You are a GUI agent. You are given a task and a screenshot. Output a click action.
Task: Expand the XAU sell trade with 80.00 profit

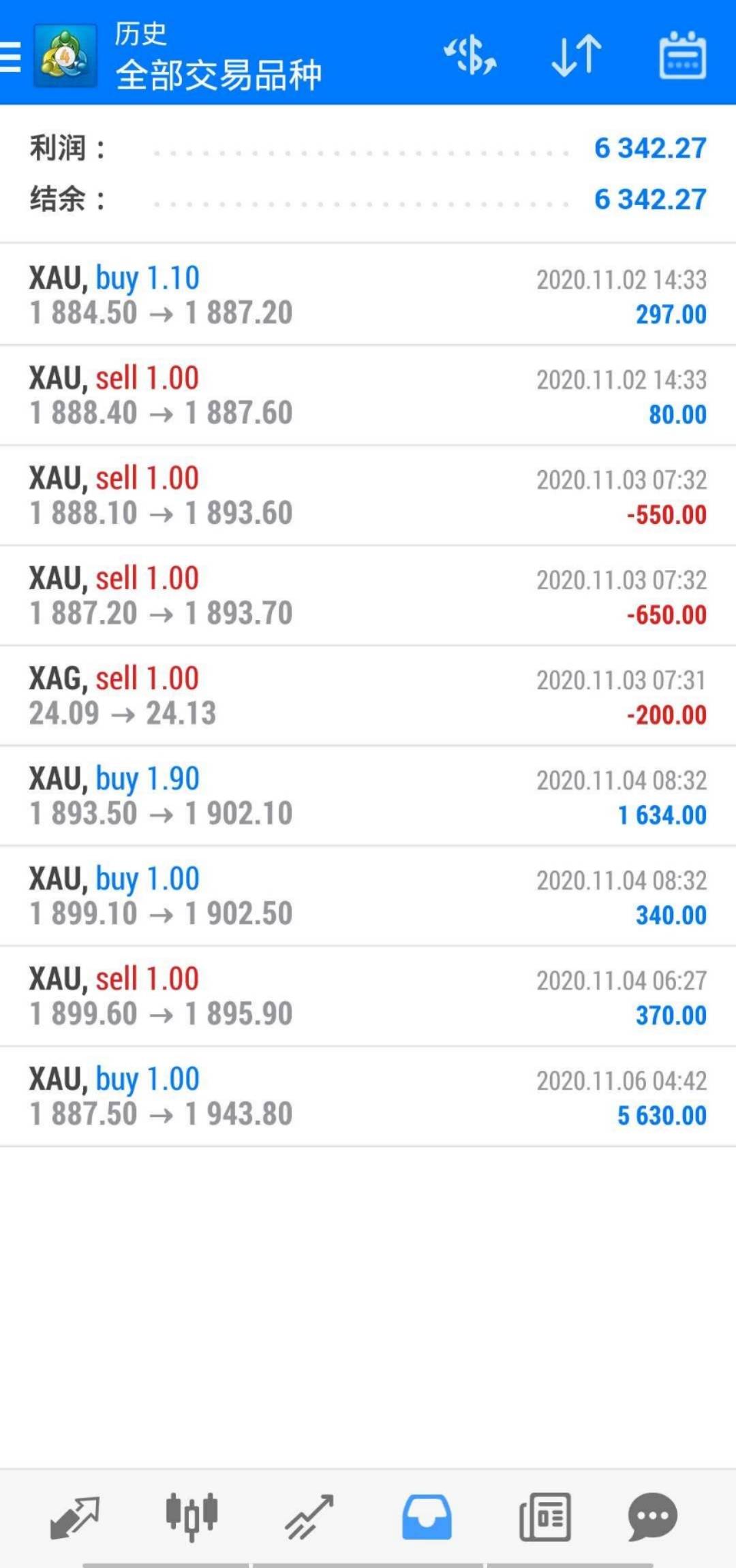[368, 395]
